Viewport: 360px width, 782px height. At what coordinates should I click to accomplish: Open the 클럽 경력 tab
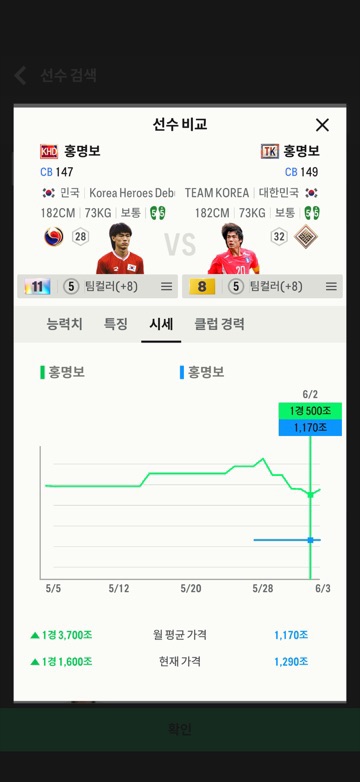(219, 324)
